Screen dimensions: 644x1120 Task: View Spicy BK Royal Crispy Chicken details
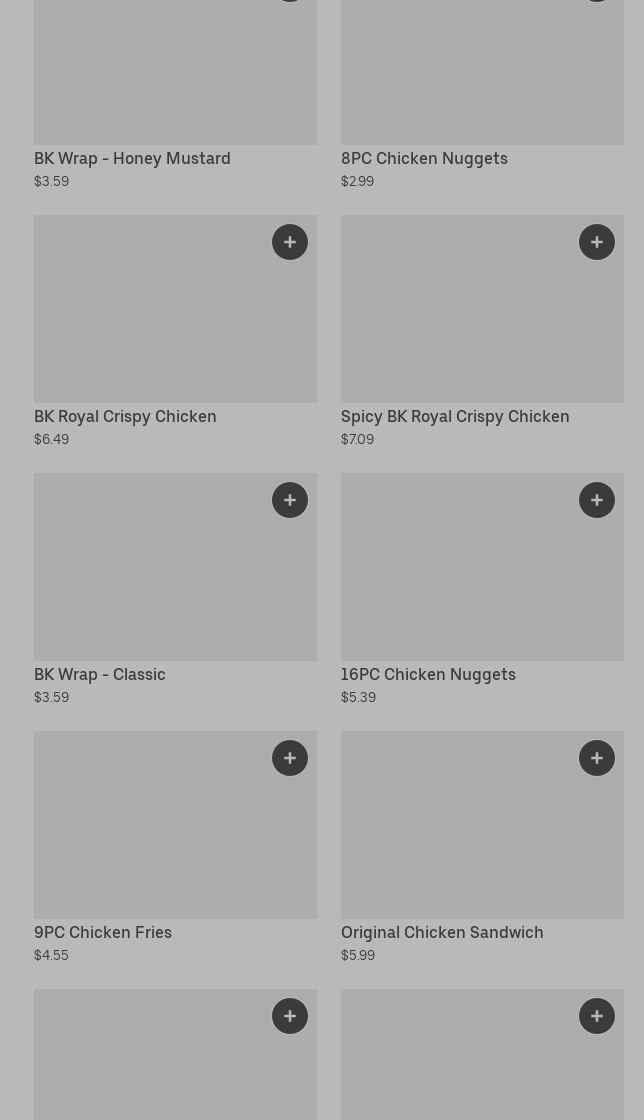(483, 332)
